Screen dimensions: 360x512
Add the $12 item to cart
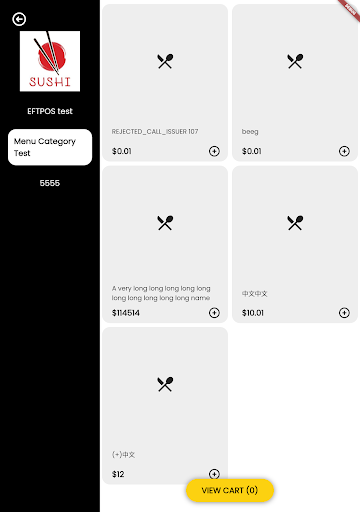214,474
